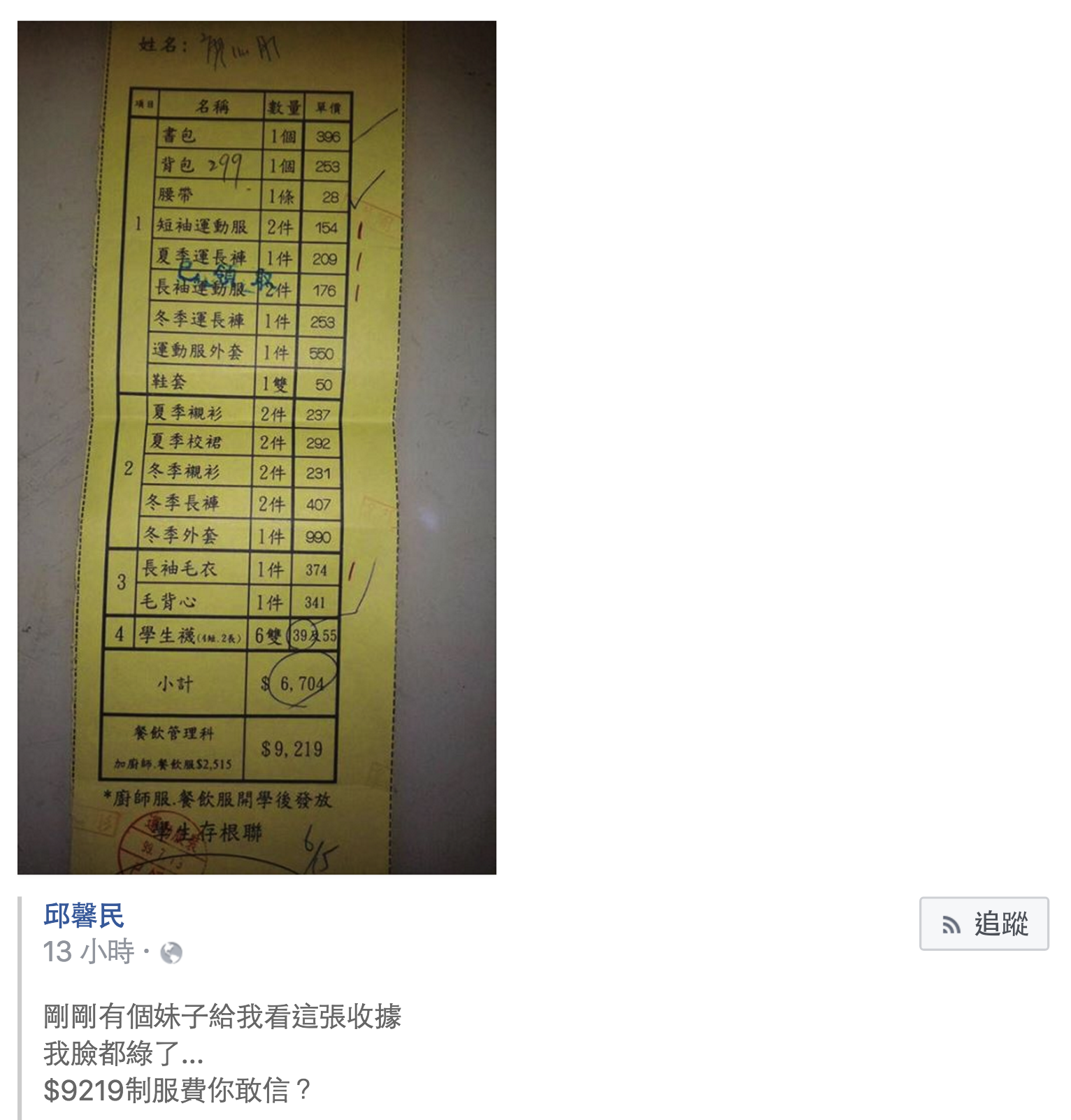Open the 13 小時 post timestamp

pyautogui.click(x=89, y=952)
